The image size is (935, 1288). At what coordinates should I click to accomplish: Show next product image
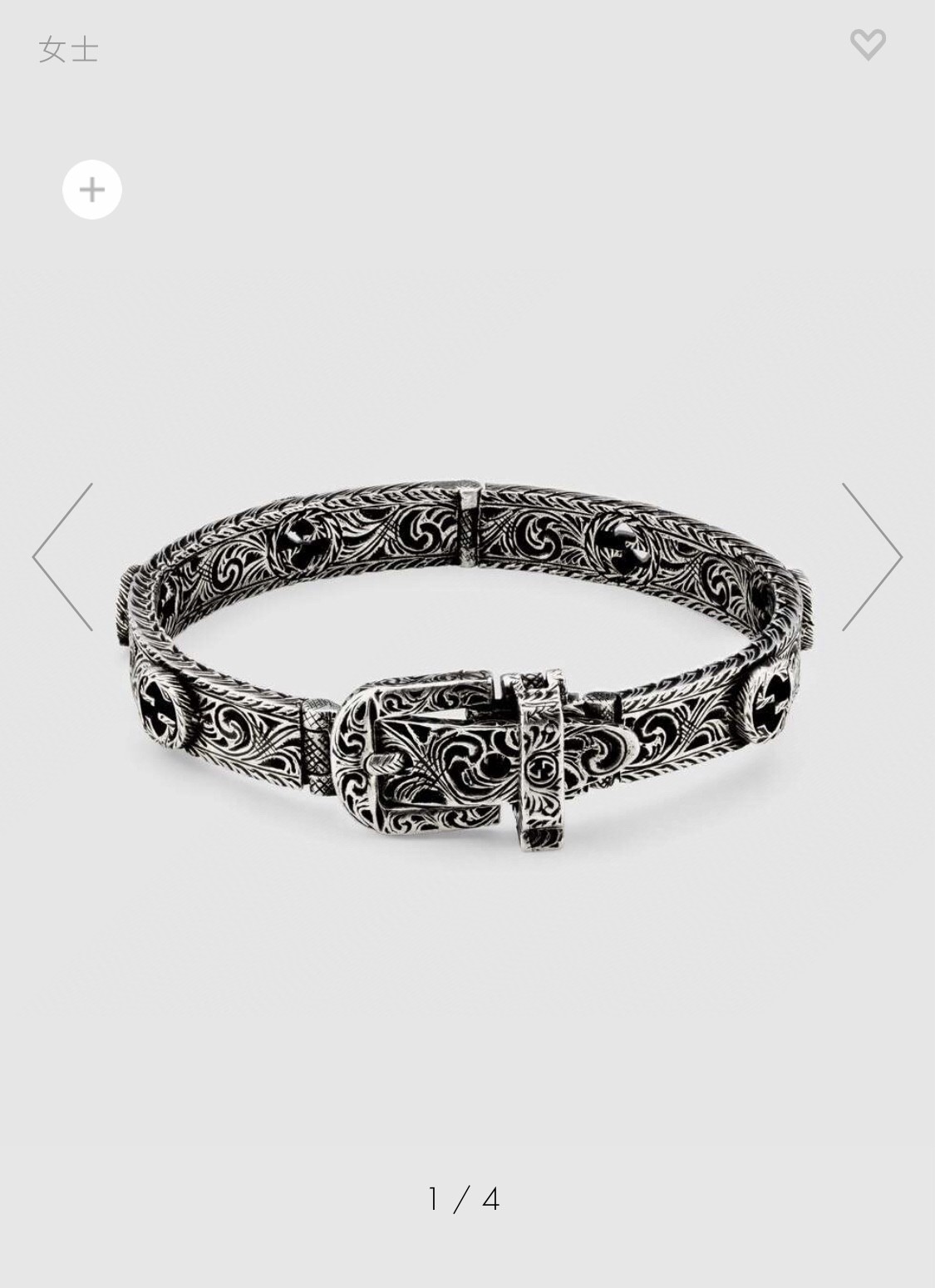[x=871, y=556]
